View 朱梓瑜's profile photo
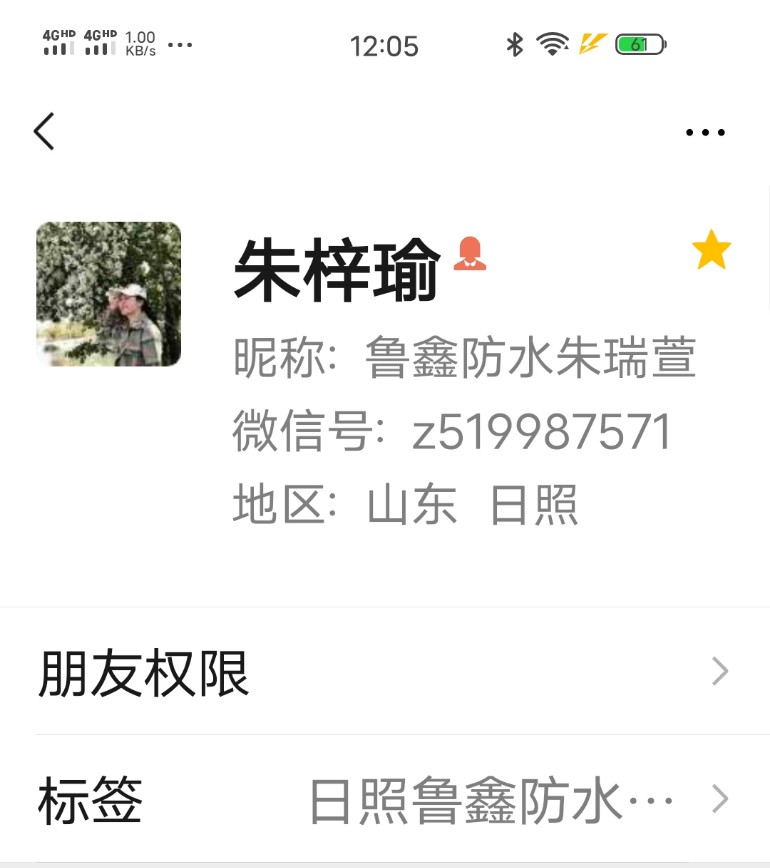Screen dimensions: 770x868 point(109,294)
